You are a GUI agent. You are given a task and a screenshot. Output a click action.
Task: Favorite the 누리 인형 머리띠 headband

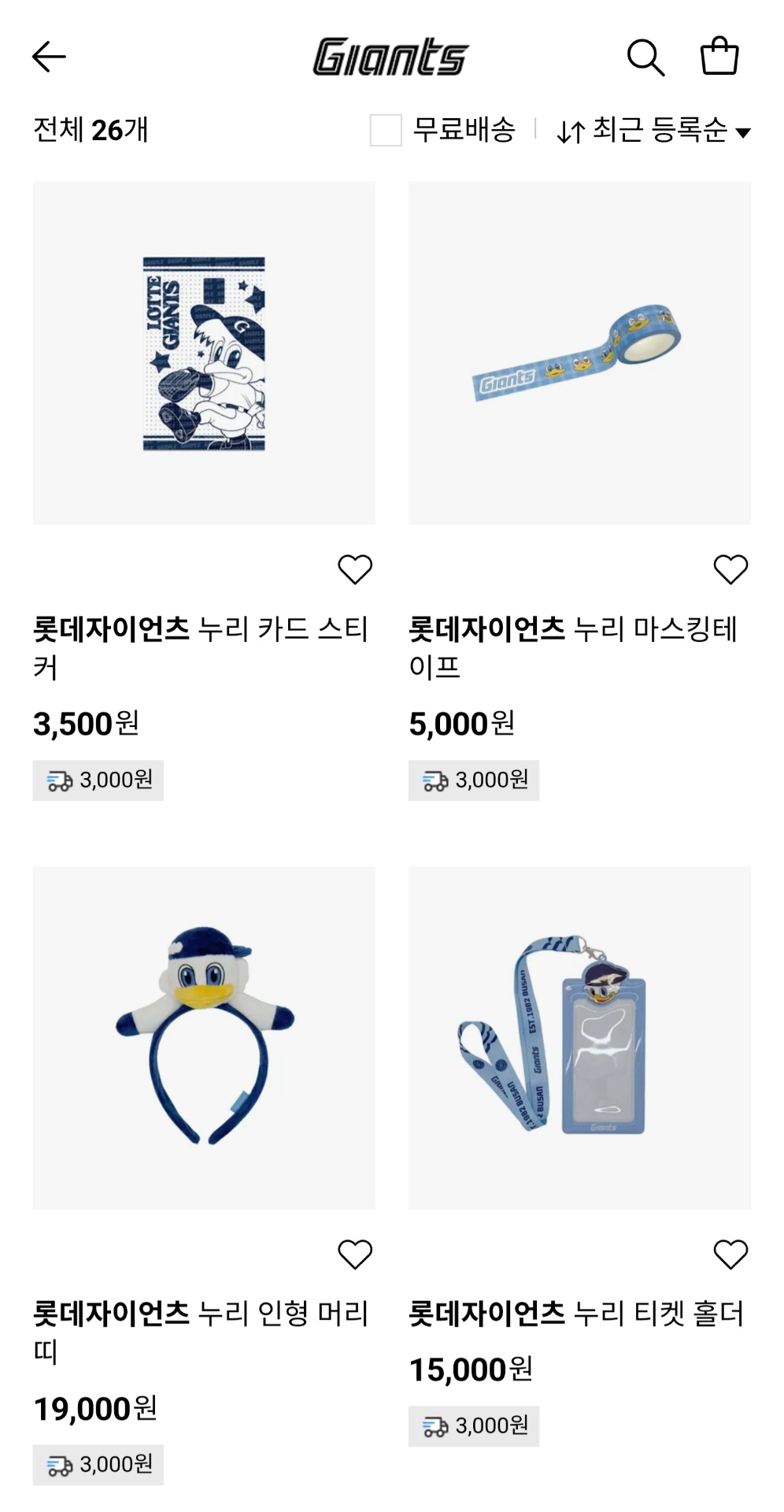point(355,1254)
